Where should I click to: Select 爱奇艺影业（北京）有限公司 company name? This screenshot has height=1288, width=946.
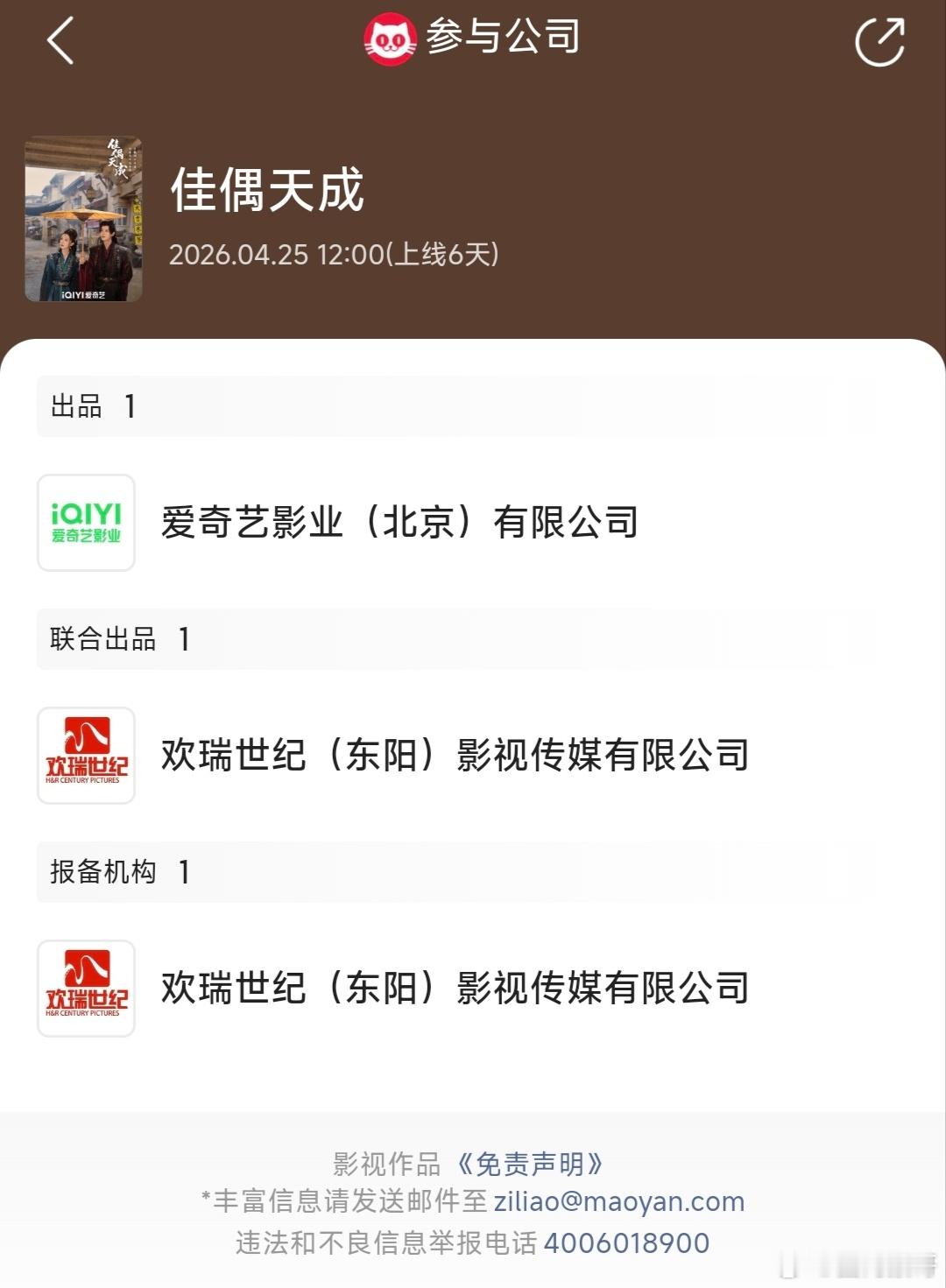(x=399, y=520)
